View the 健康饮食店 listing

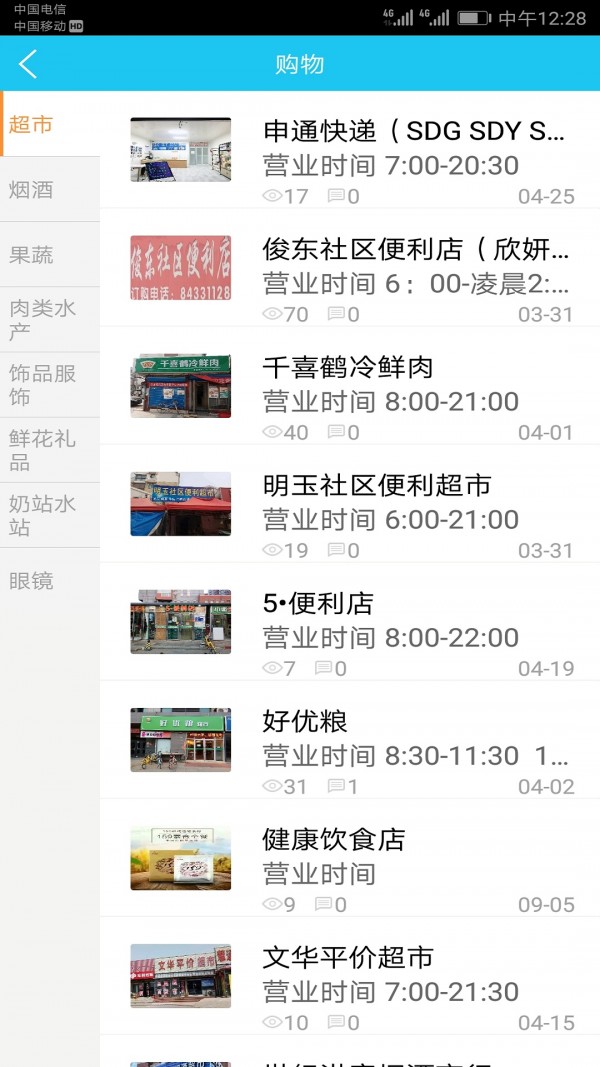pyautogui.click(x=350, y=857)
